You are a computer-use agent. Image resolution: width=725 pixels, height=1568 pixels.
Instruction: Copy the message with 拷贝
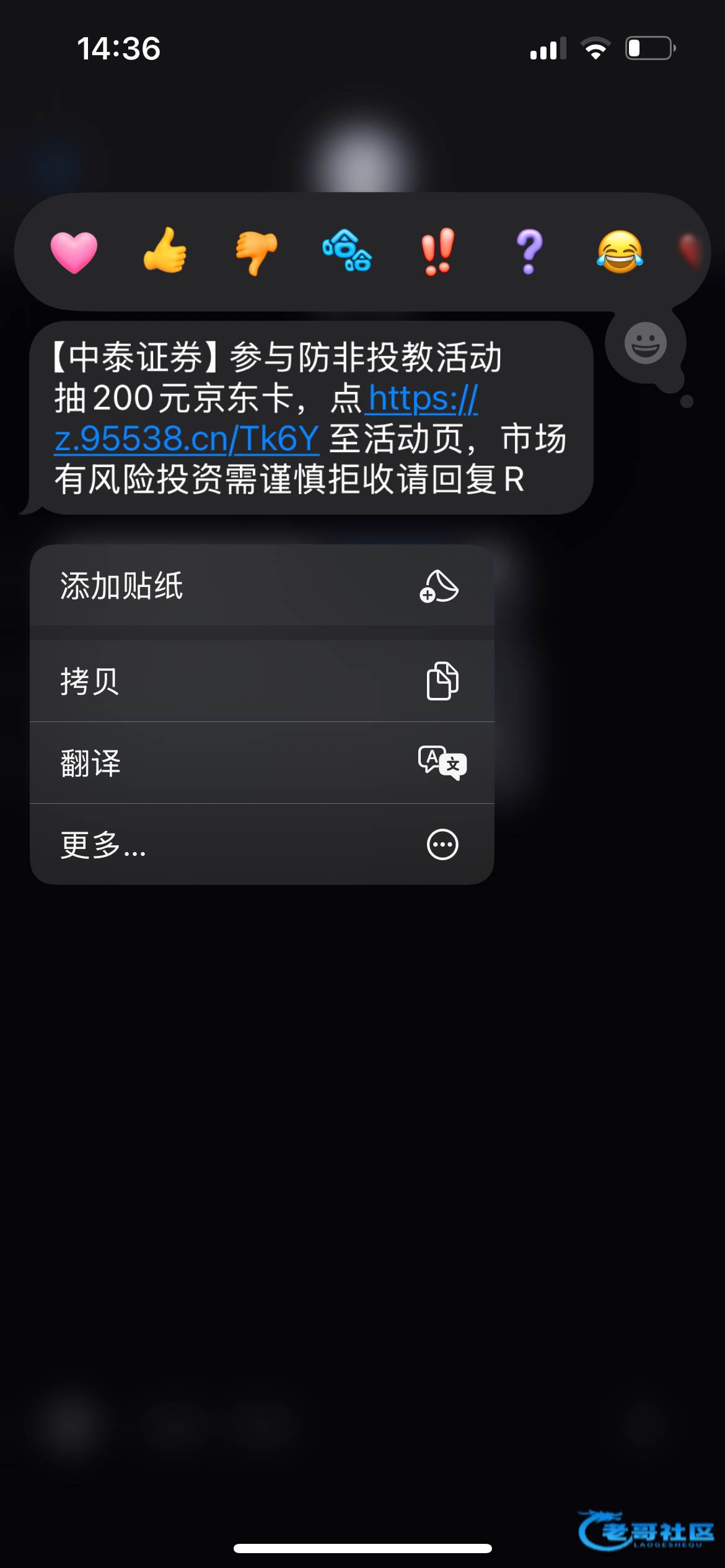click(261, 681)
